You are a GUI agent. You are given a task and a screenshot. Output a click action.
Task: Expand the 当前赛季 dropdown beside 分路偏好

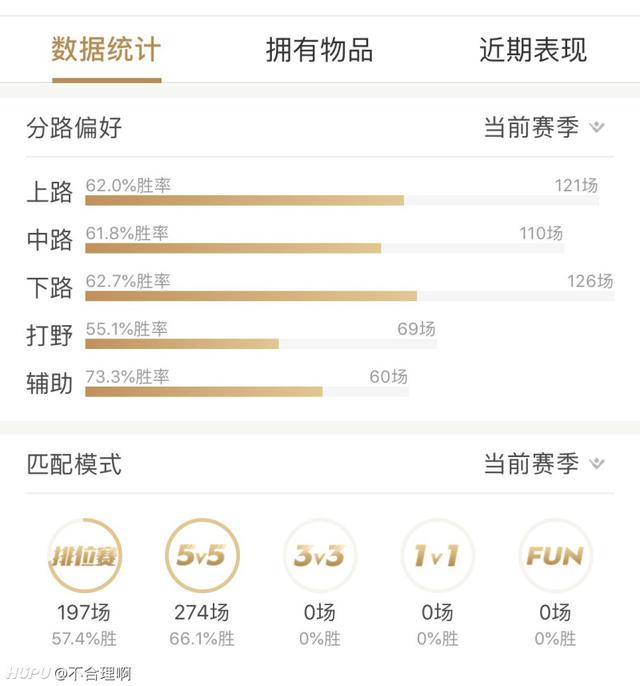coord(544,128)
